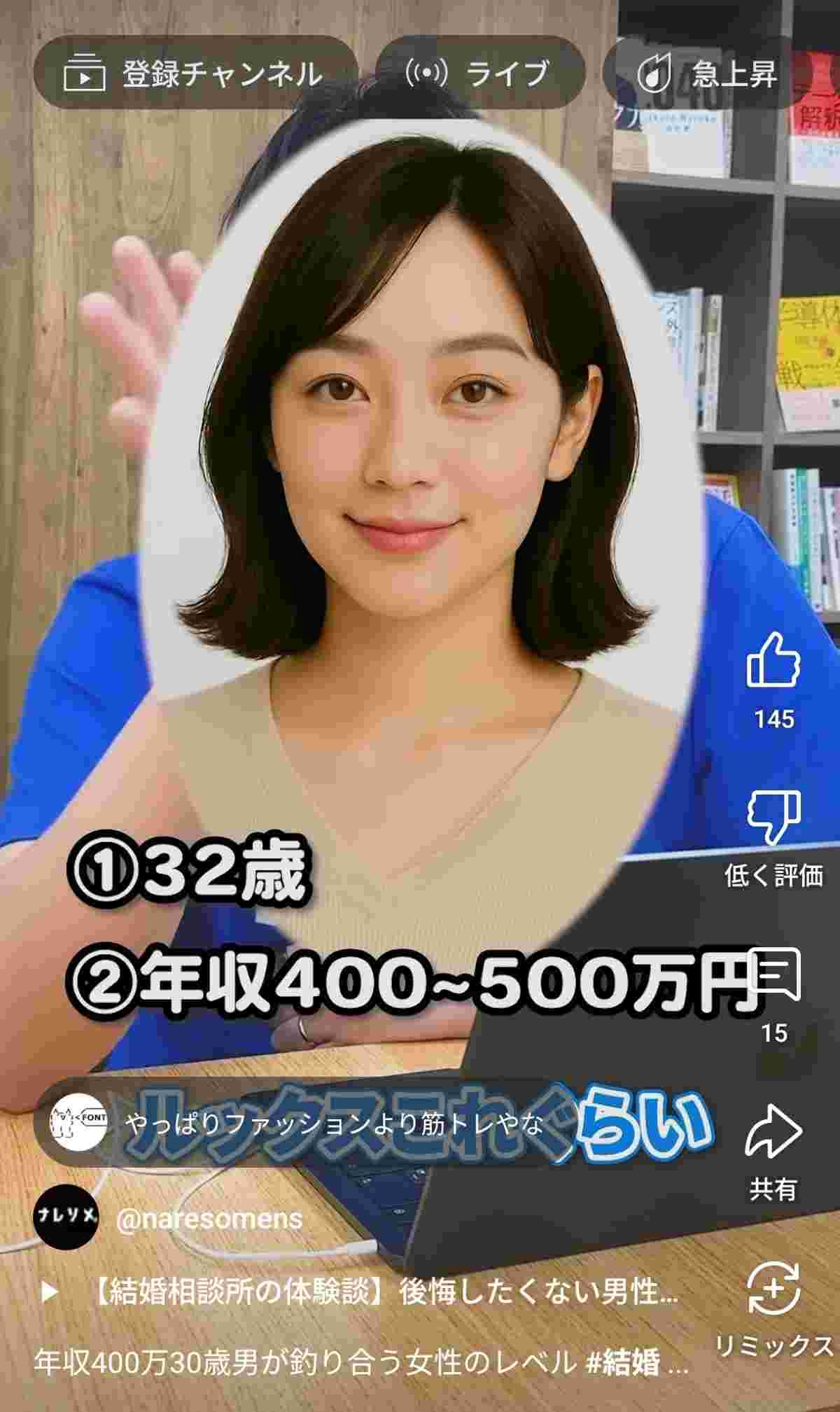
Task: Like this Short video
Action: tap(773, 659)
